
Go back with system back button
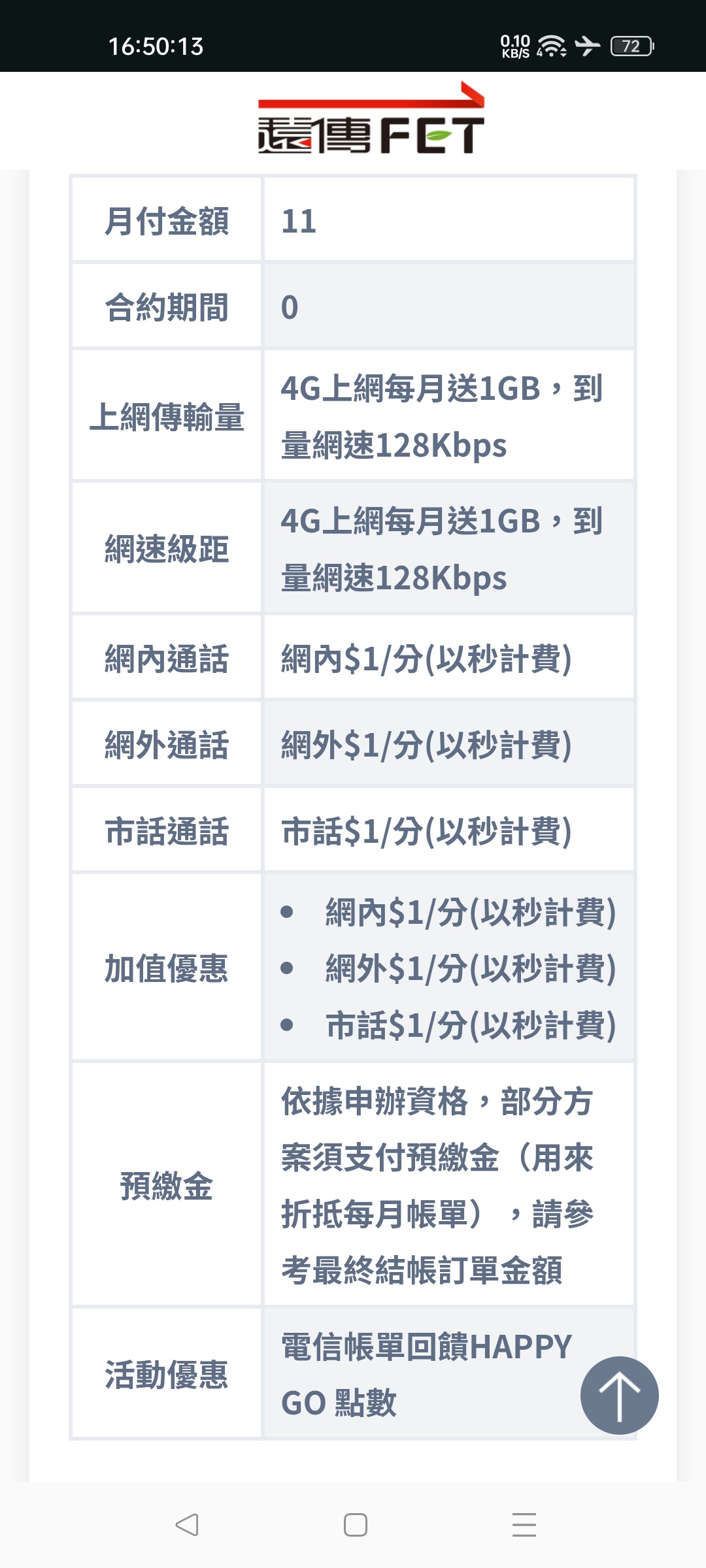187,1525
